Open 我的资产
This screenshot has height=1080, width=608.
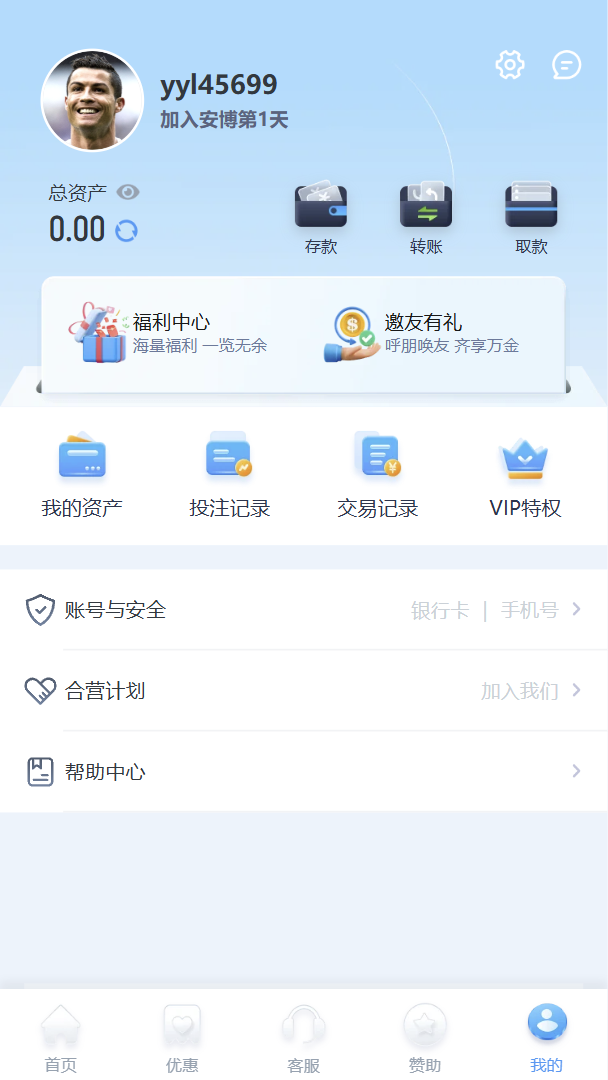click(82, 478)
